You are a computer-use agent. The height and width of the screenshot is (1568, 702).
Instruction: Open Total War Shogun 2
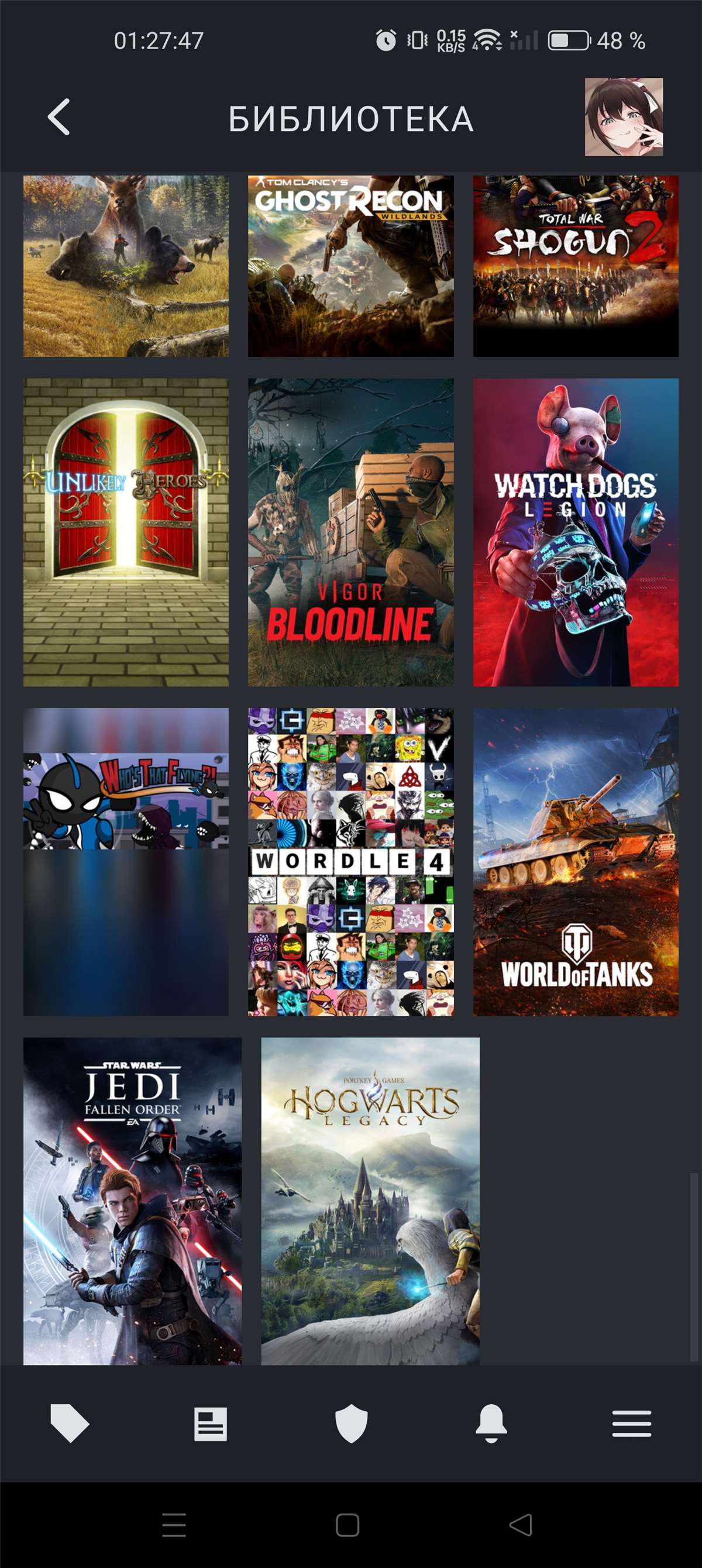576,266
